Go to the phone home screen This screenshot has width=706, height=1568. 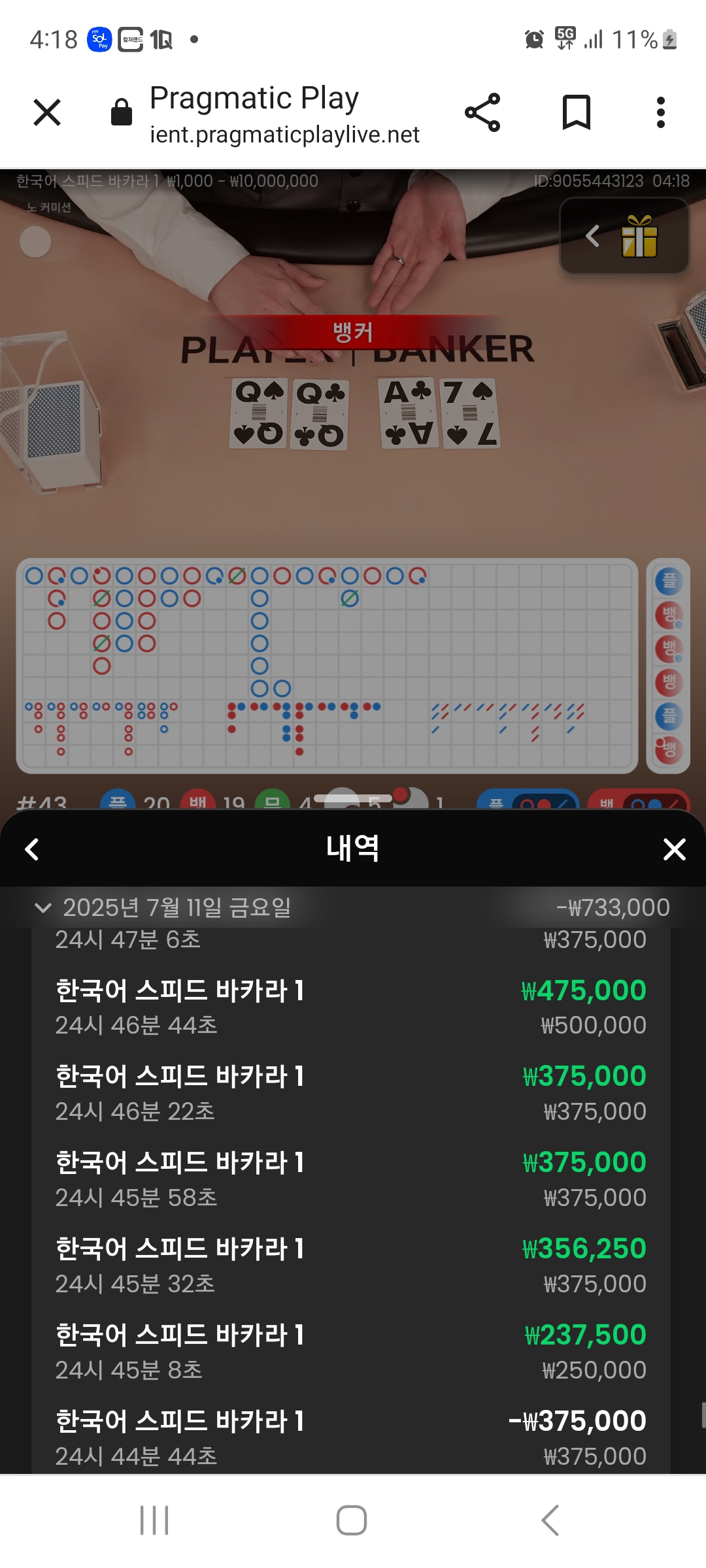(x=352, y=1520)
